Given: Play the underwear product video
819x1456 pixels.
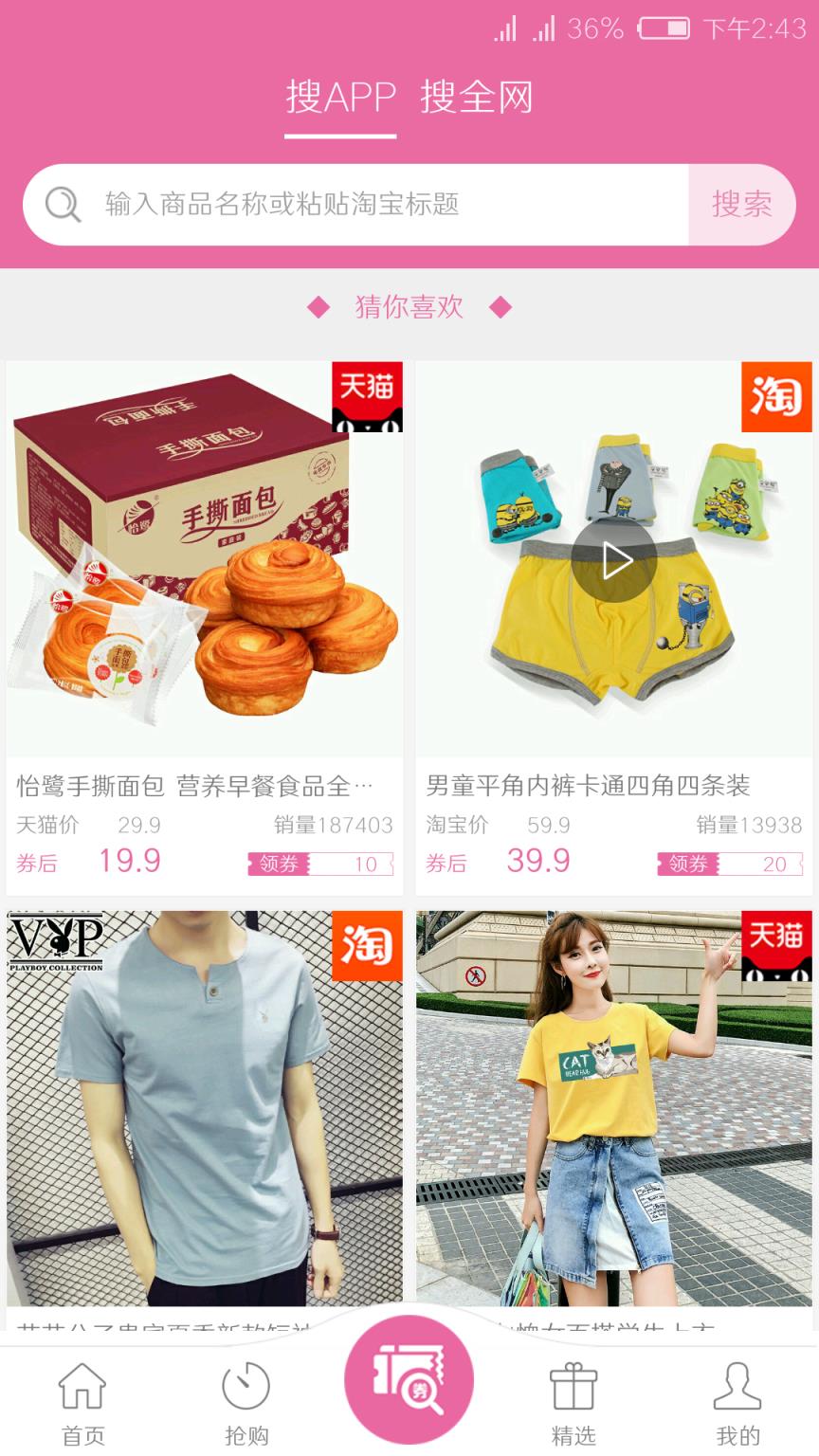Looking at the screenshot, I should click(x=614, y=559).
